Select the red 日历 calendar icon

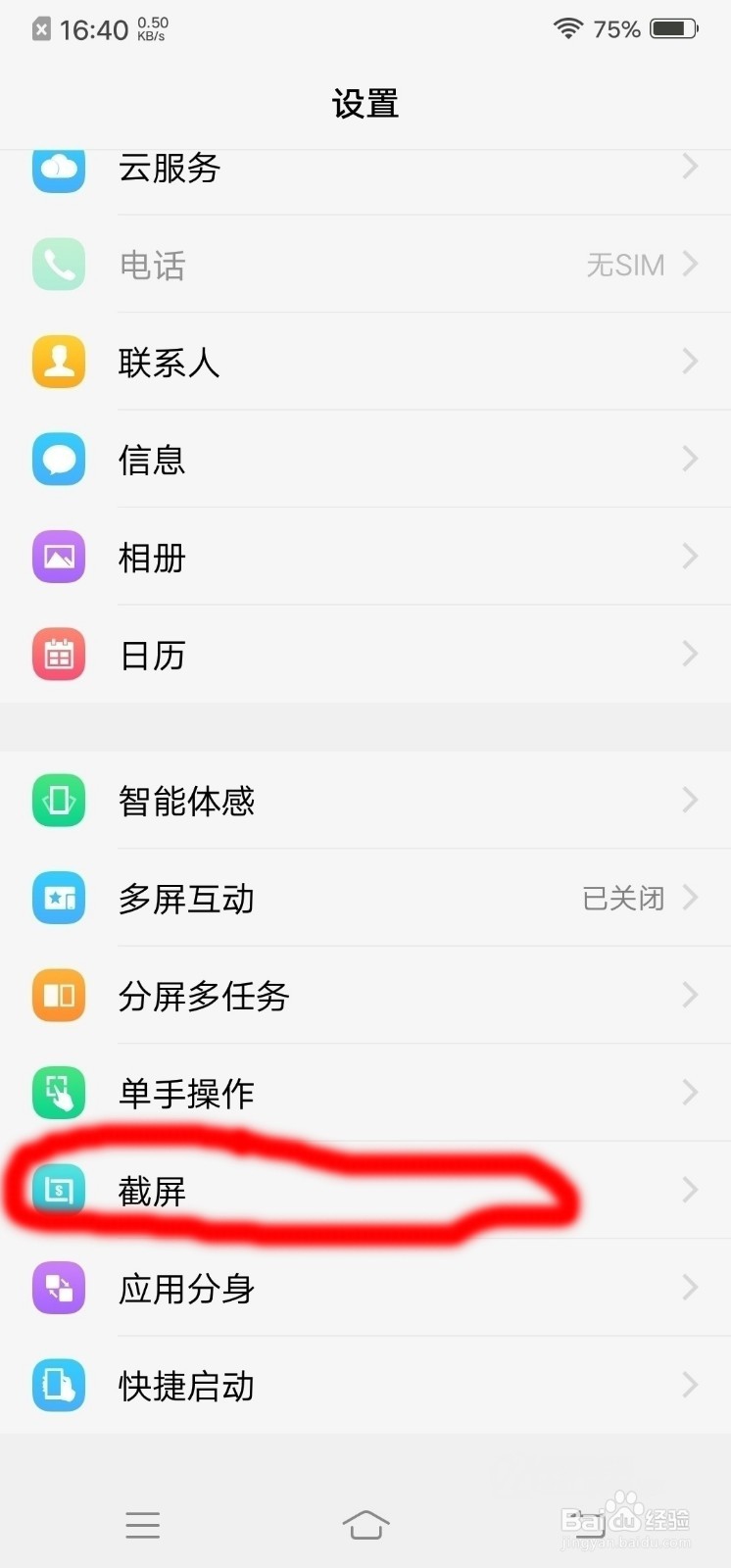58,654
